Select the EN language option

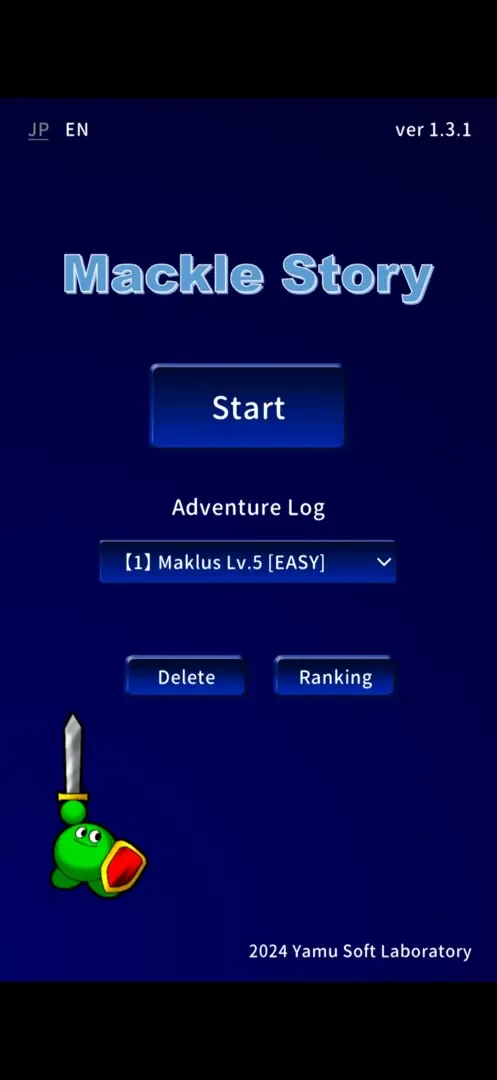(77, 129)
